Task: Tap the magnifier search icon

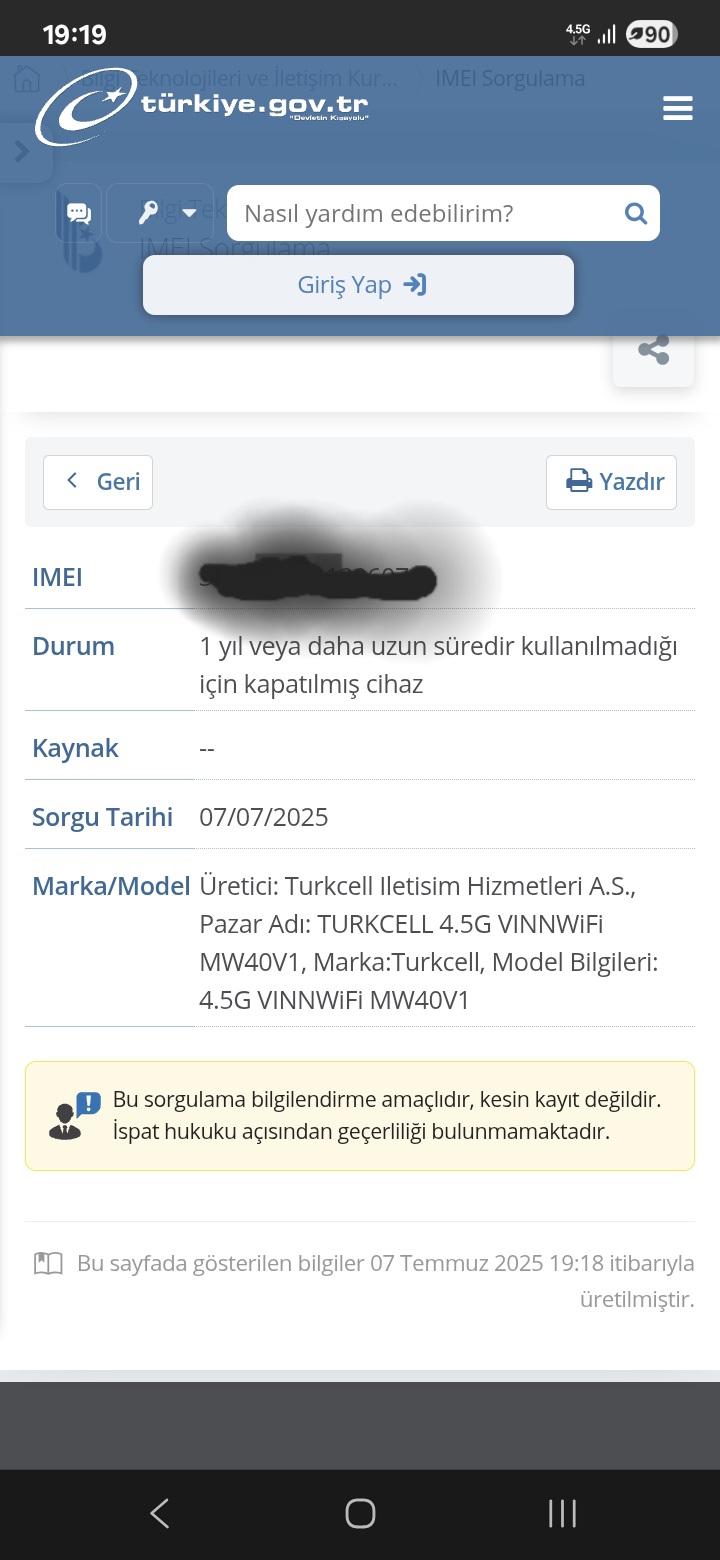Action: tap(636, 213)
